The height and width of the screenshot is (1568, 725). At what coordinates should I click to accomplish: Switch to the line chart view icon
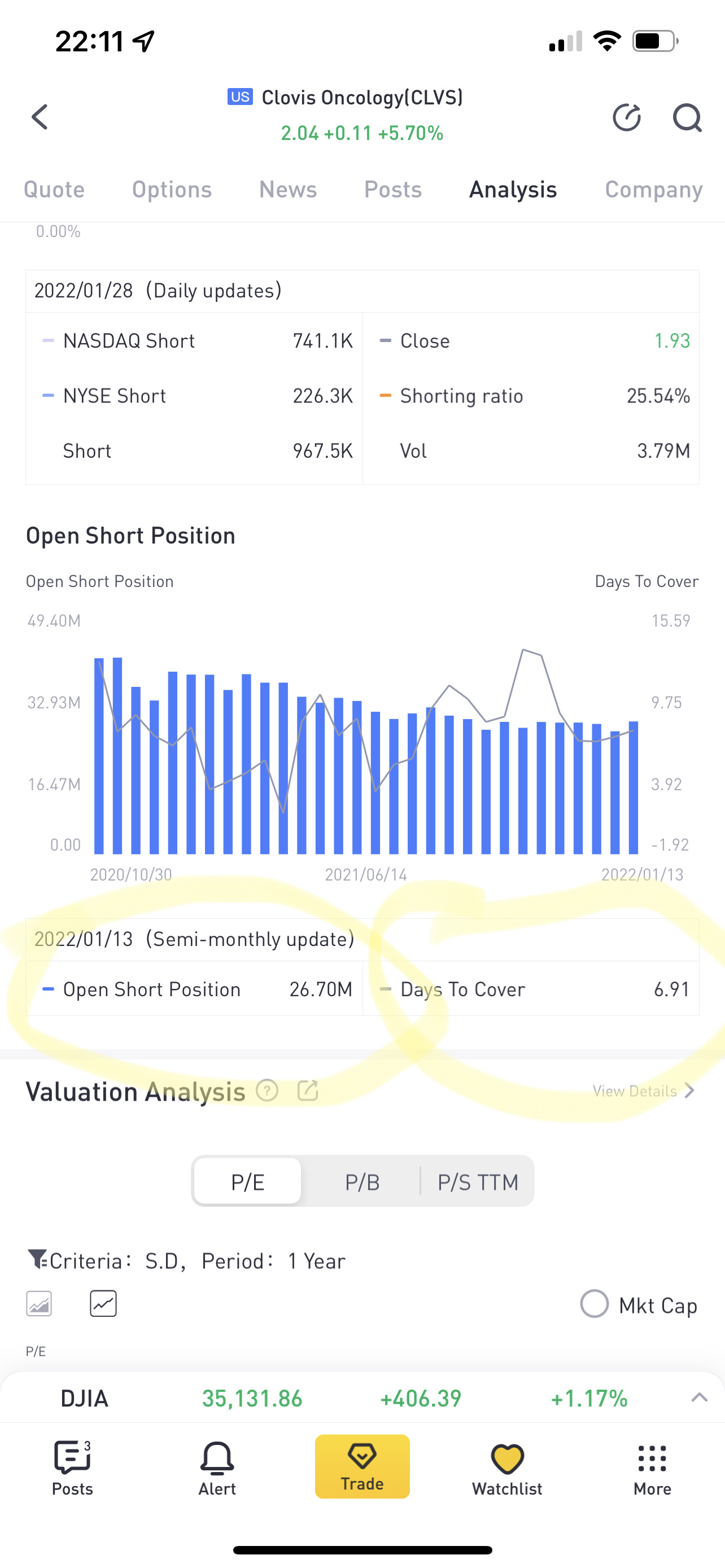(x=103, y=1304)
